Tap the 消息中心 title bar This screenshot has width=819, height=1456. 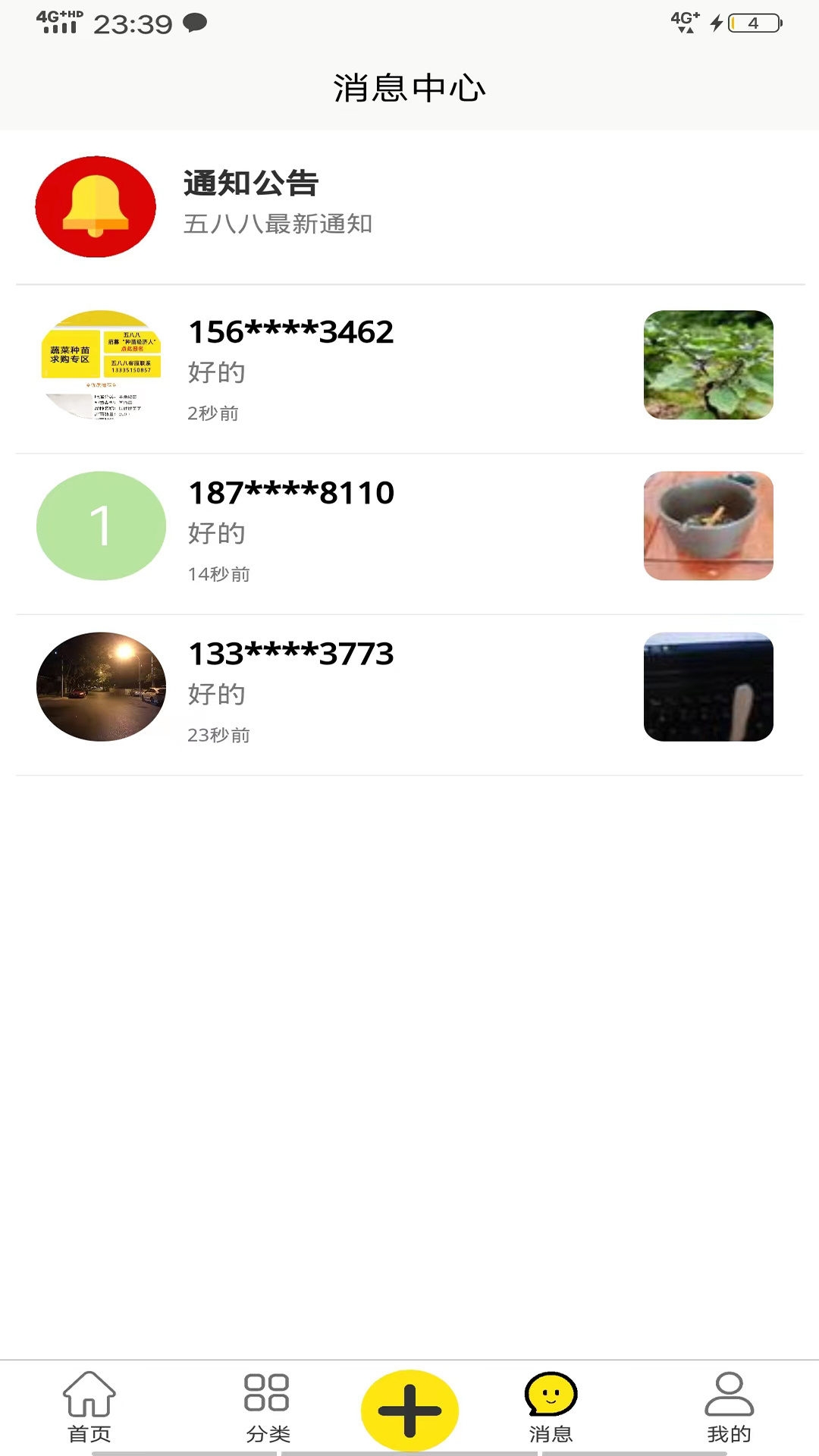point(409,87)
